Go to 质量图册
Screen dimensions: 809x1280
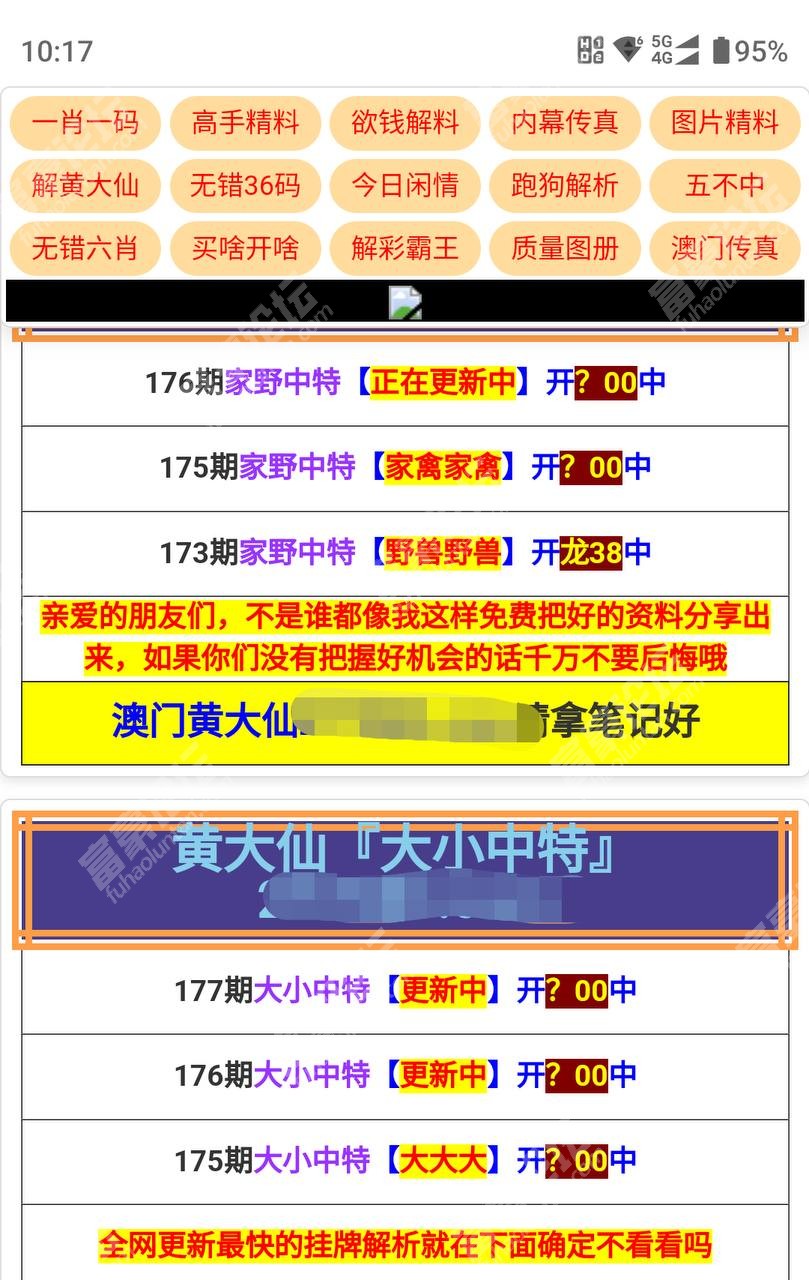[x=565, y=248]
